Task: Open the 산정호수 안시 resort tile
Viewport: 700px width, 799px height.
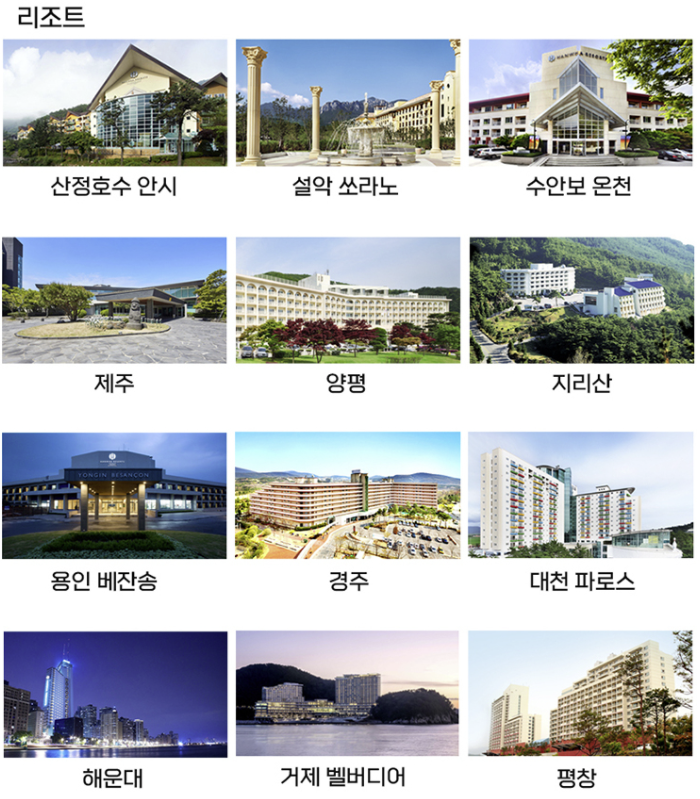Action: click(x=115, y=103)
